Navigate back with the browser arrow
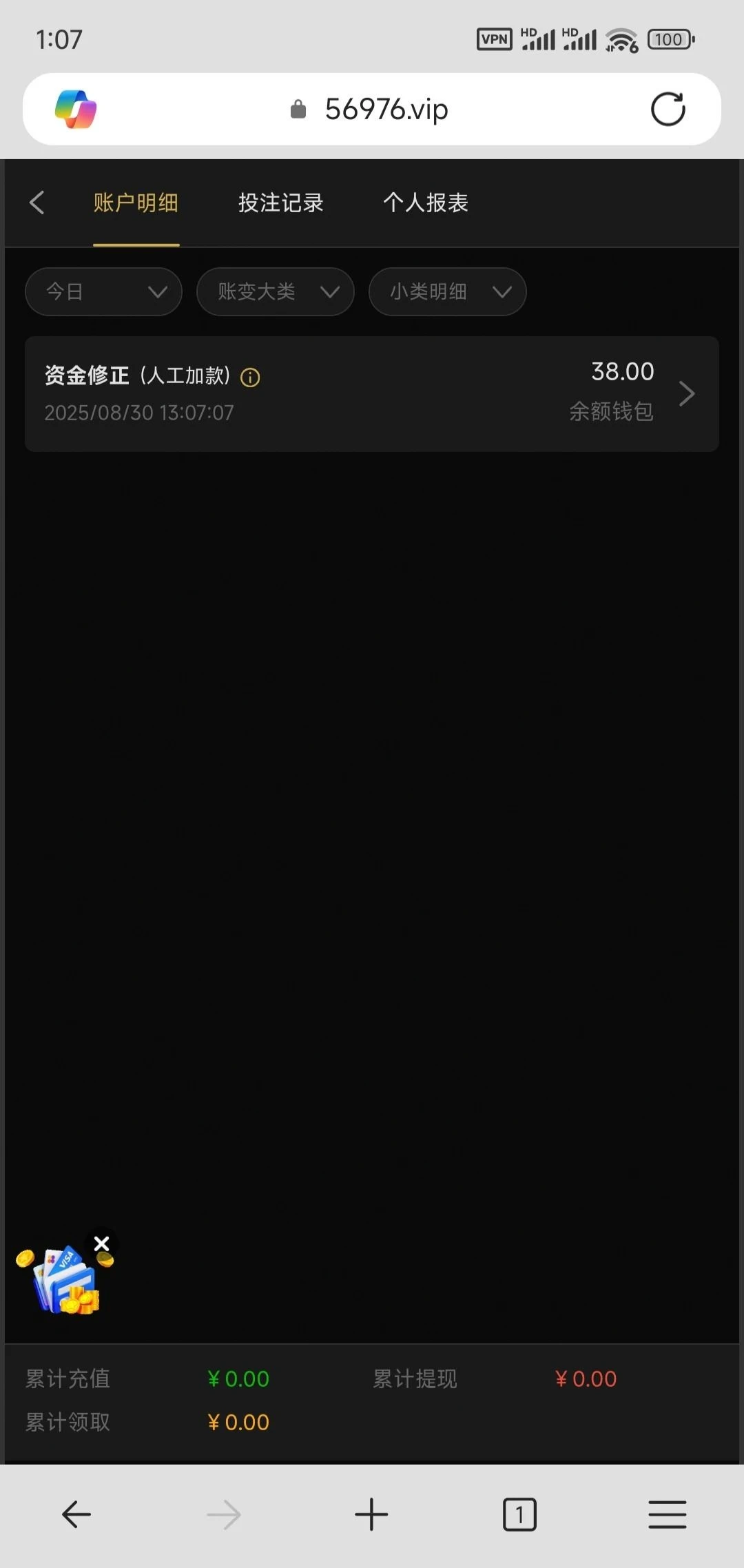This screenshot has width=744, height=1568. coord(76,1514)
